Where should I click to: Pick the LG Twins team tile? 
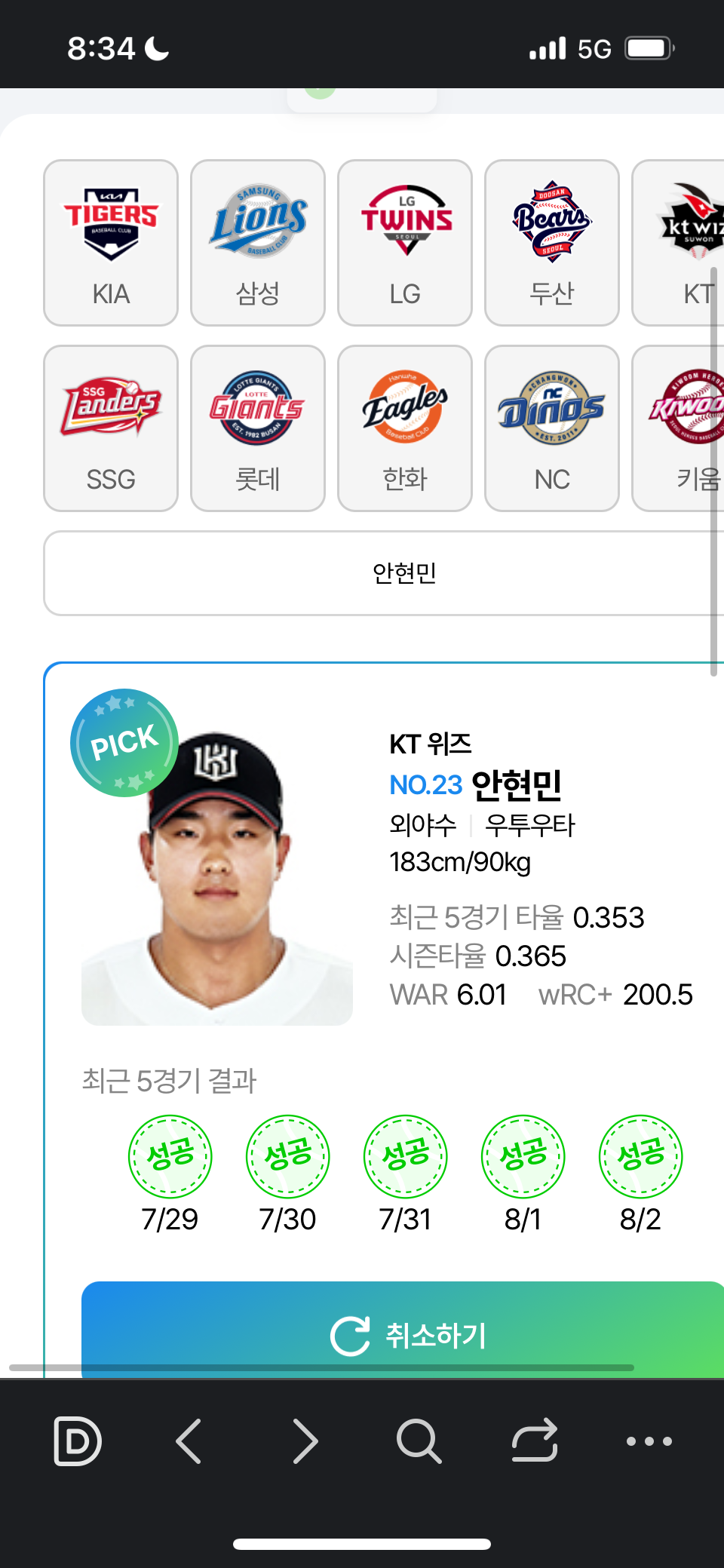click(x=405, y=243)
